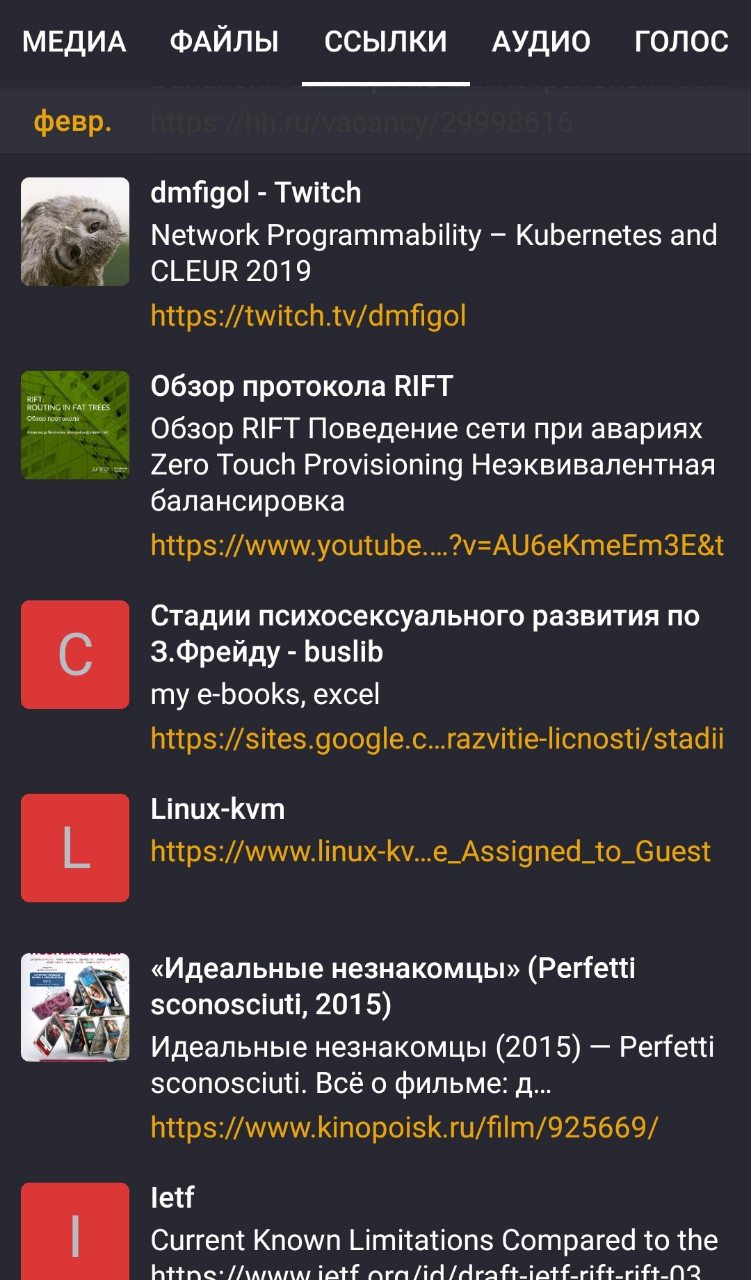Switch to the ФАЙЛЫ tab
This screenshot has height=1280, width=751.
pyautogui.click(x=224, y=42)
